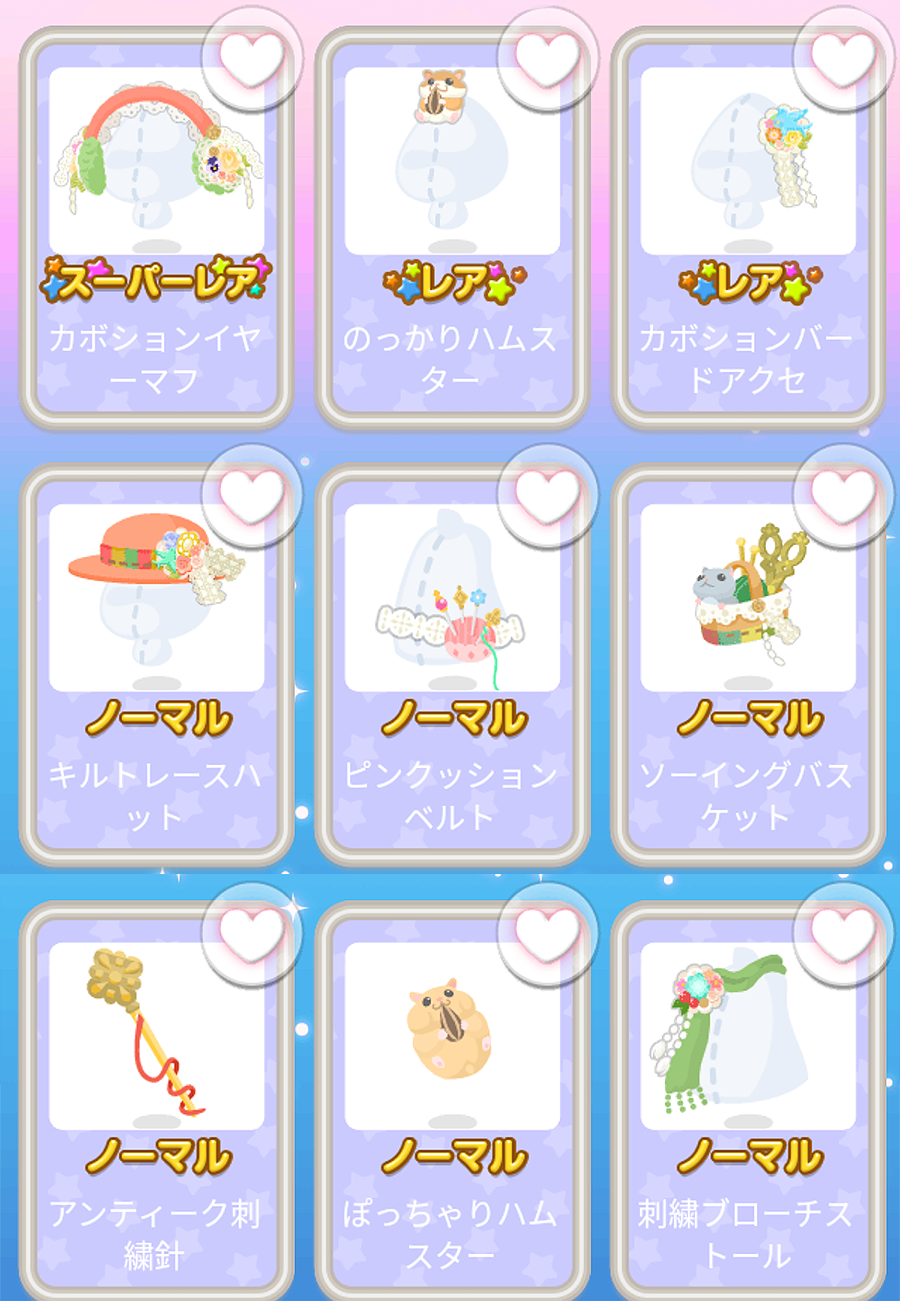Heart the ソーイングバスケット item
900x1301 pixels.
(843, 495)
